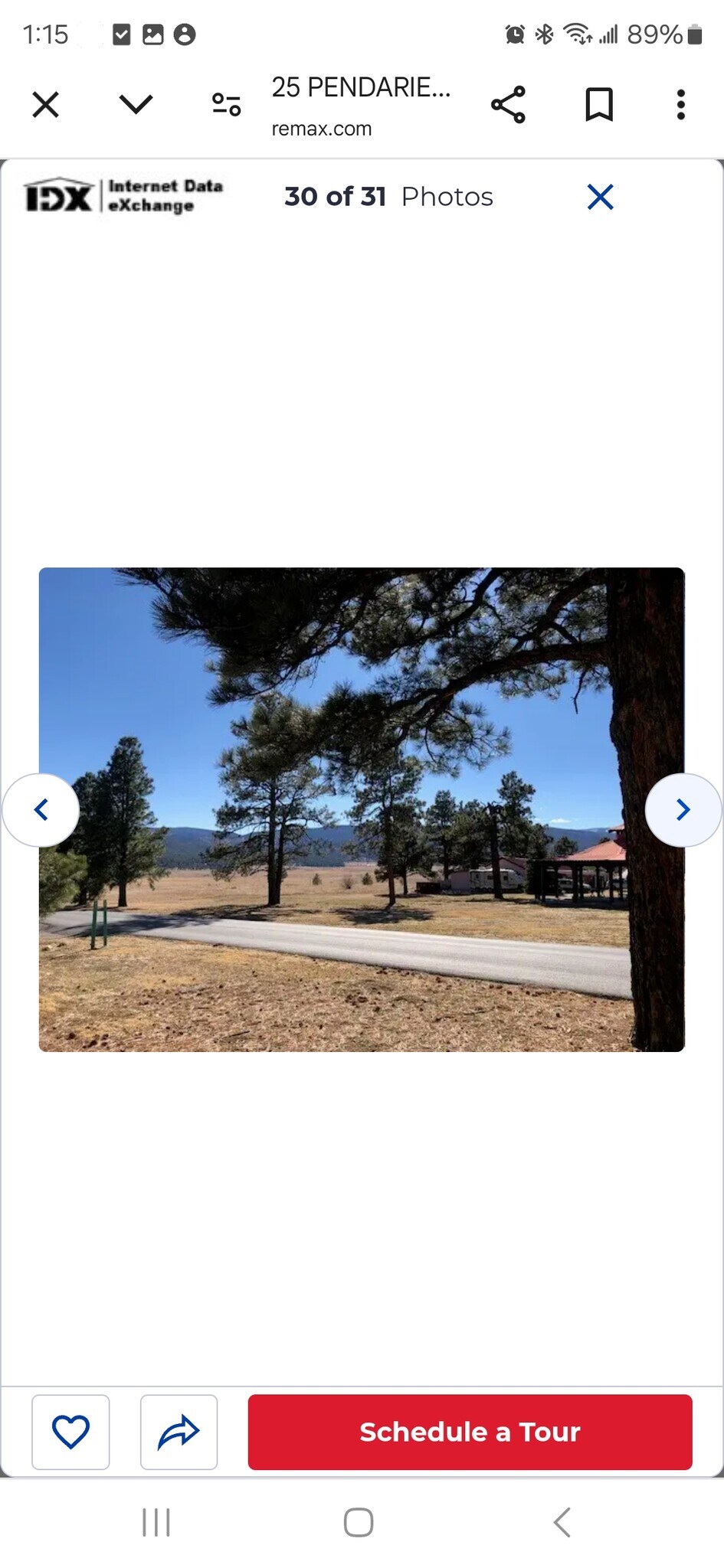Go to the phone's home screen
Image resolution: width=724 pixels, height=1568 pixels.
(x=359, y=1522)
